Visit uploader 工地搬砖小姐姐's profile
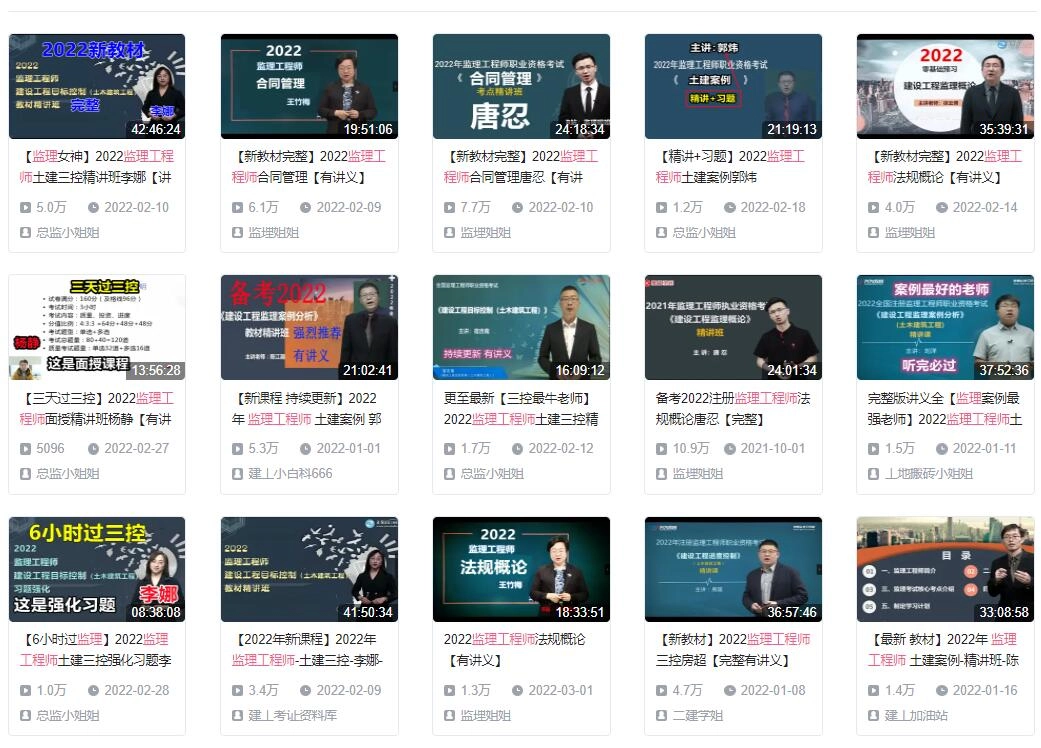The image size is (1041, 748). [x=928, y=474]
